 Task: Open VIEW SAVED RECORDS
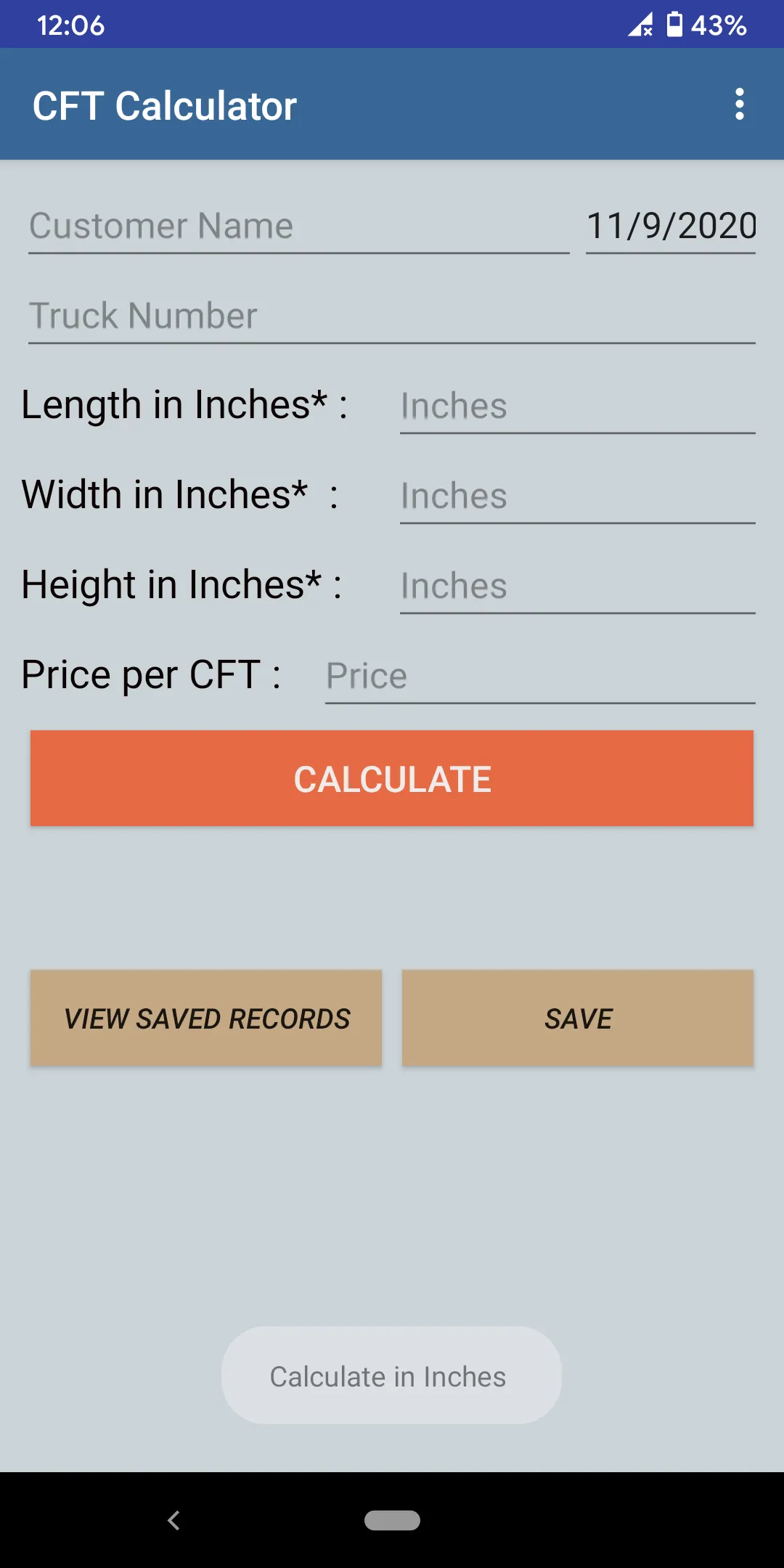pos(205,1018)
